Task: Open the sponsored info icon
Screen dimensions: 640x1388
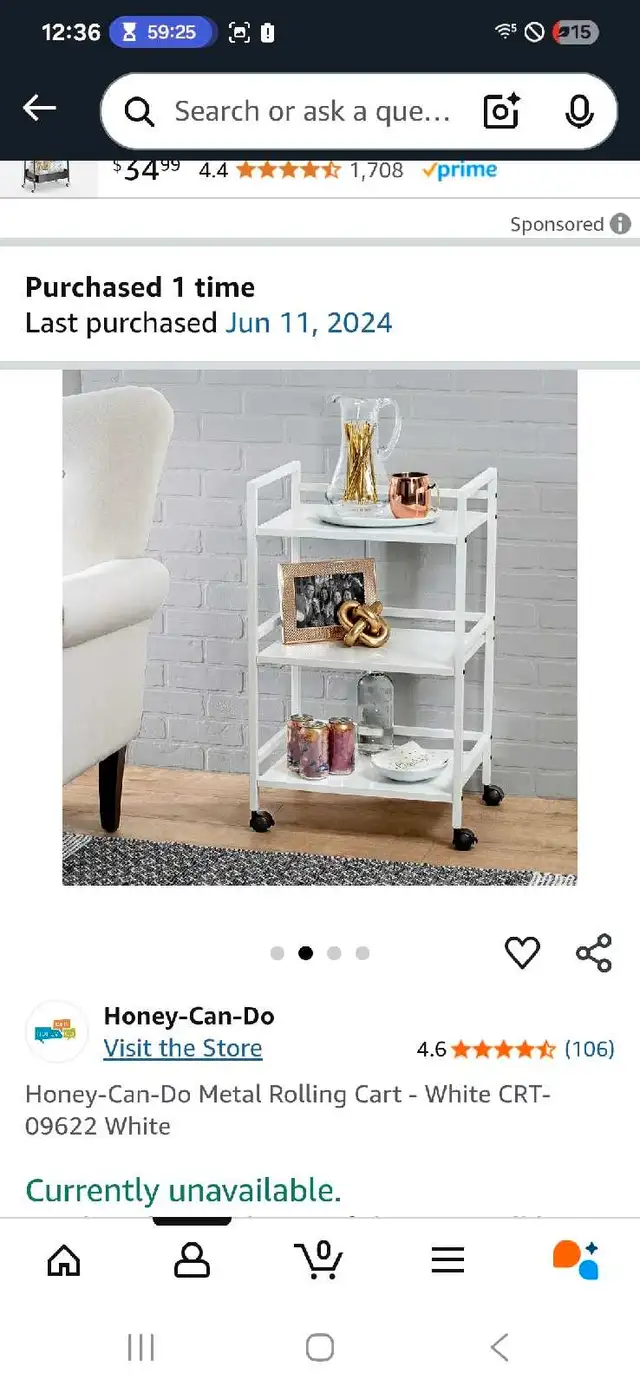Action: [x=621, y=224]
